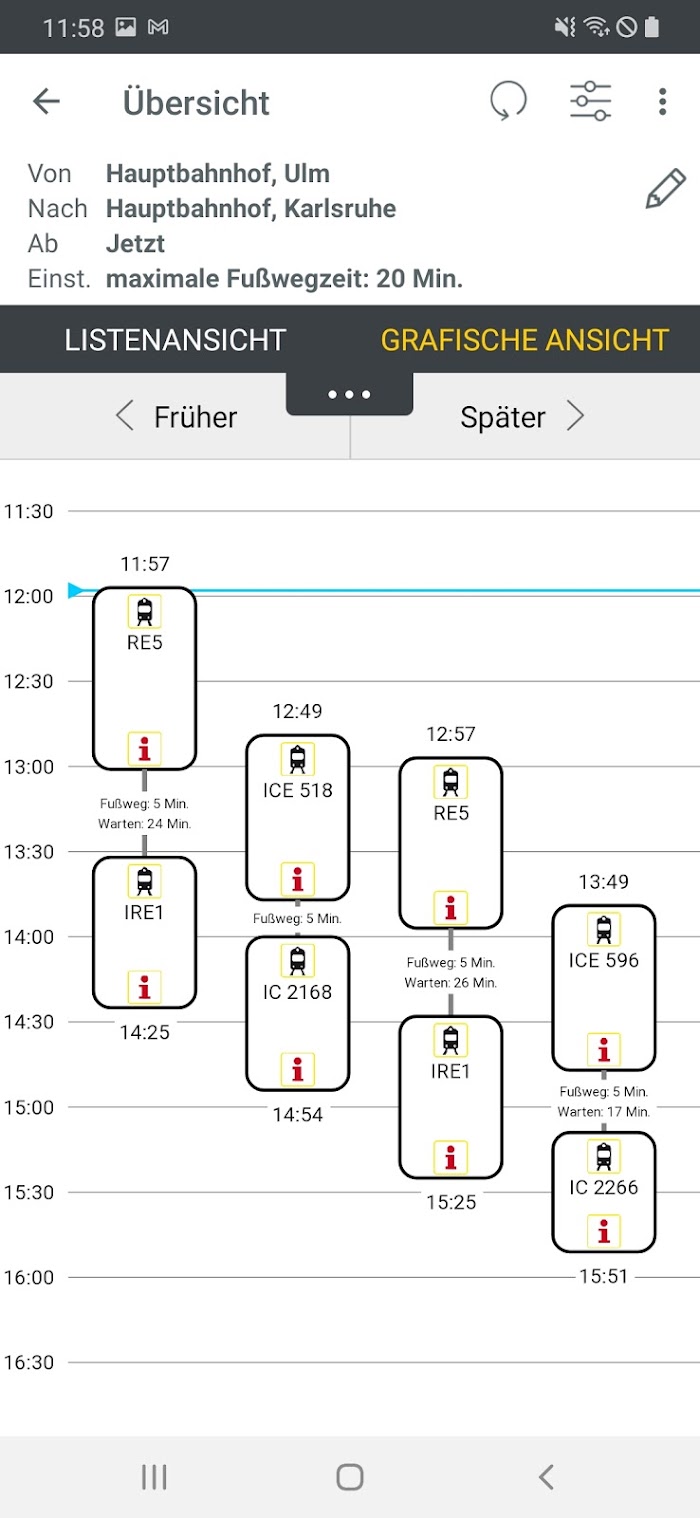Viewport: 700px width, 1518px height.
Task: Expand the three-dot pull handle
Action: (x=349, y=394)
